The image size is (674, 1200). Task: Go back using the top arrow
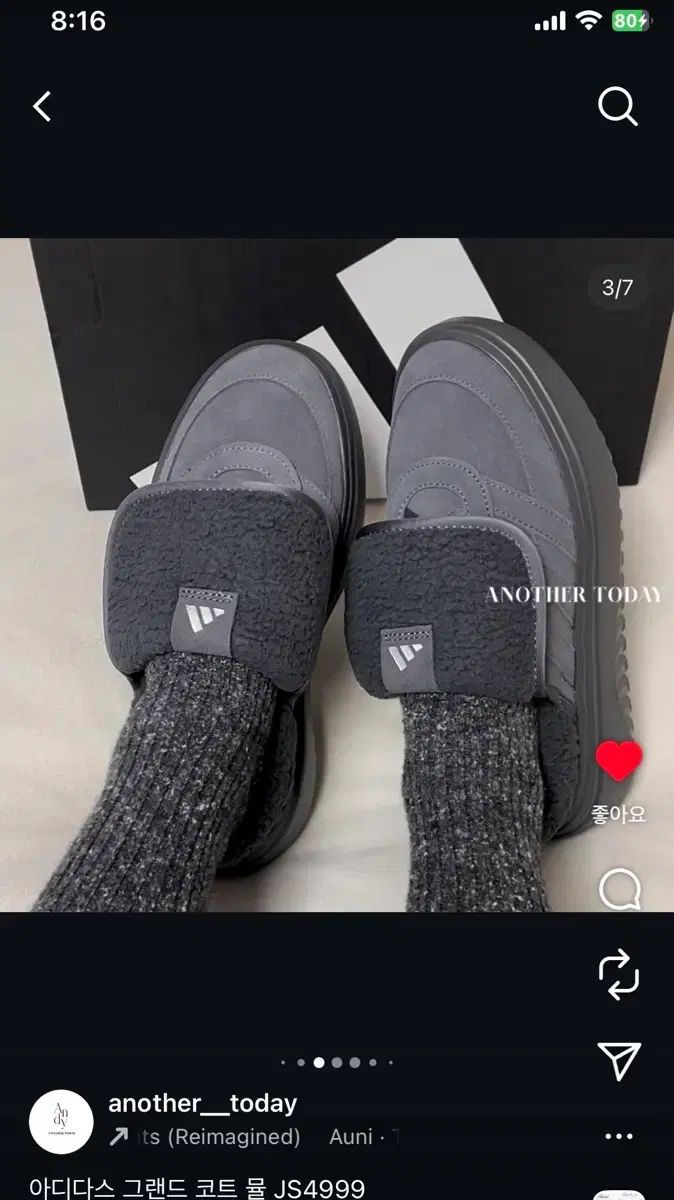pyautogui.click(x=42, y=106)
